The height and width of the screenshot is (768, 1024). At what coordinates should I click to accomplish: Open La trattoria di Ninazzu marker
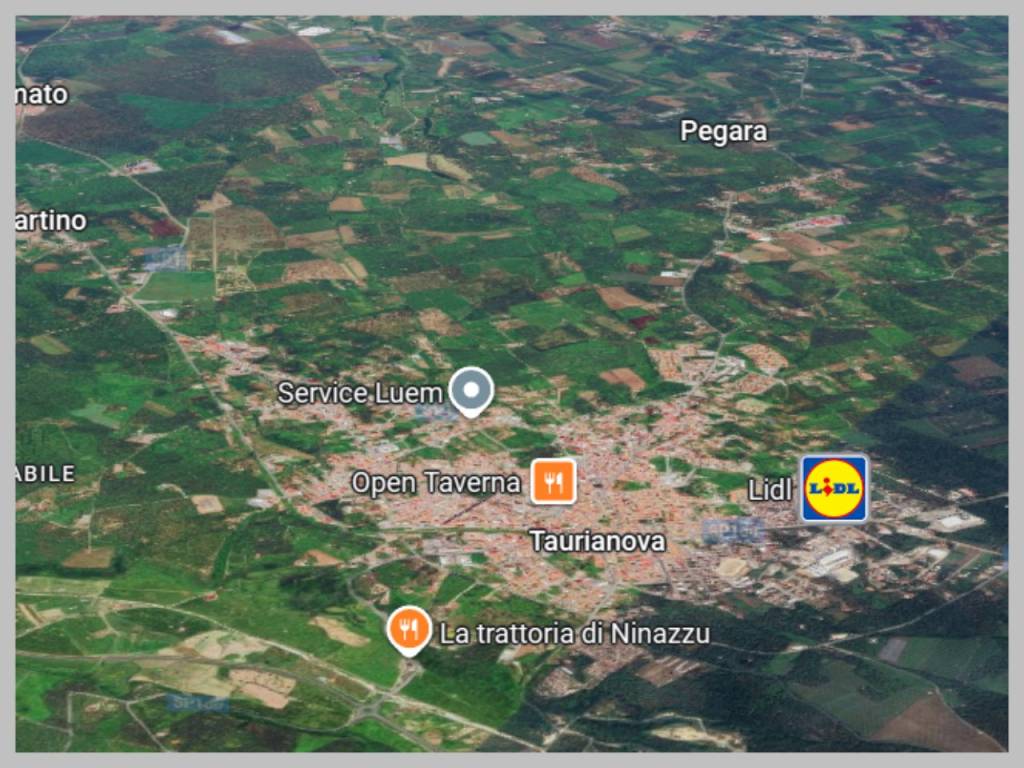[x=408, y=630]
